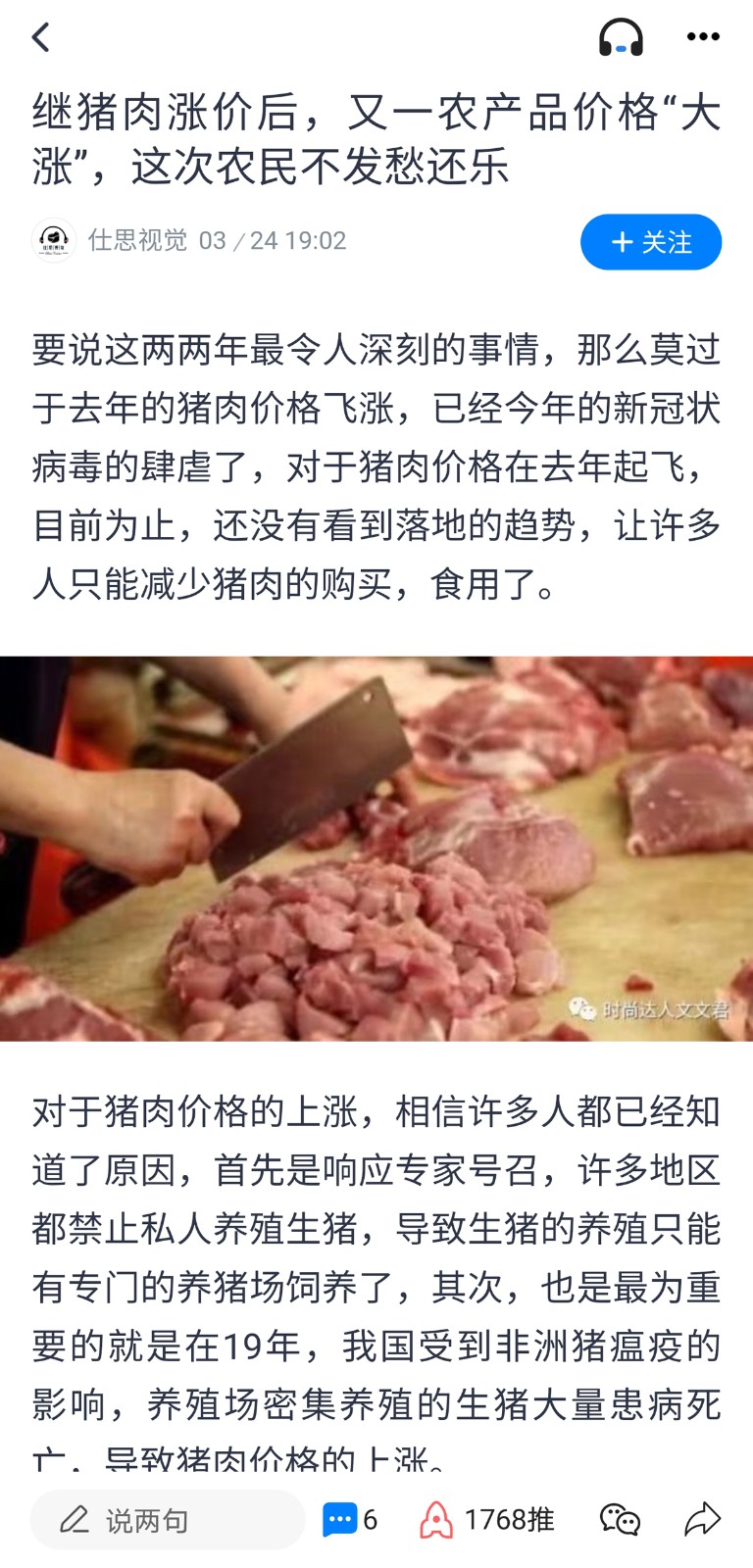753x1568 pixels.
Task: Follow 仕思视觉 with the 关注 button
Action: [x=651, y=242]
